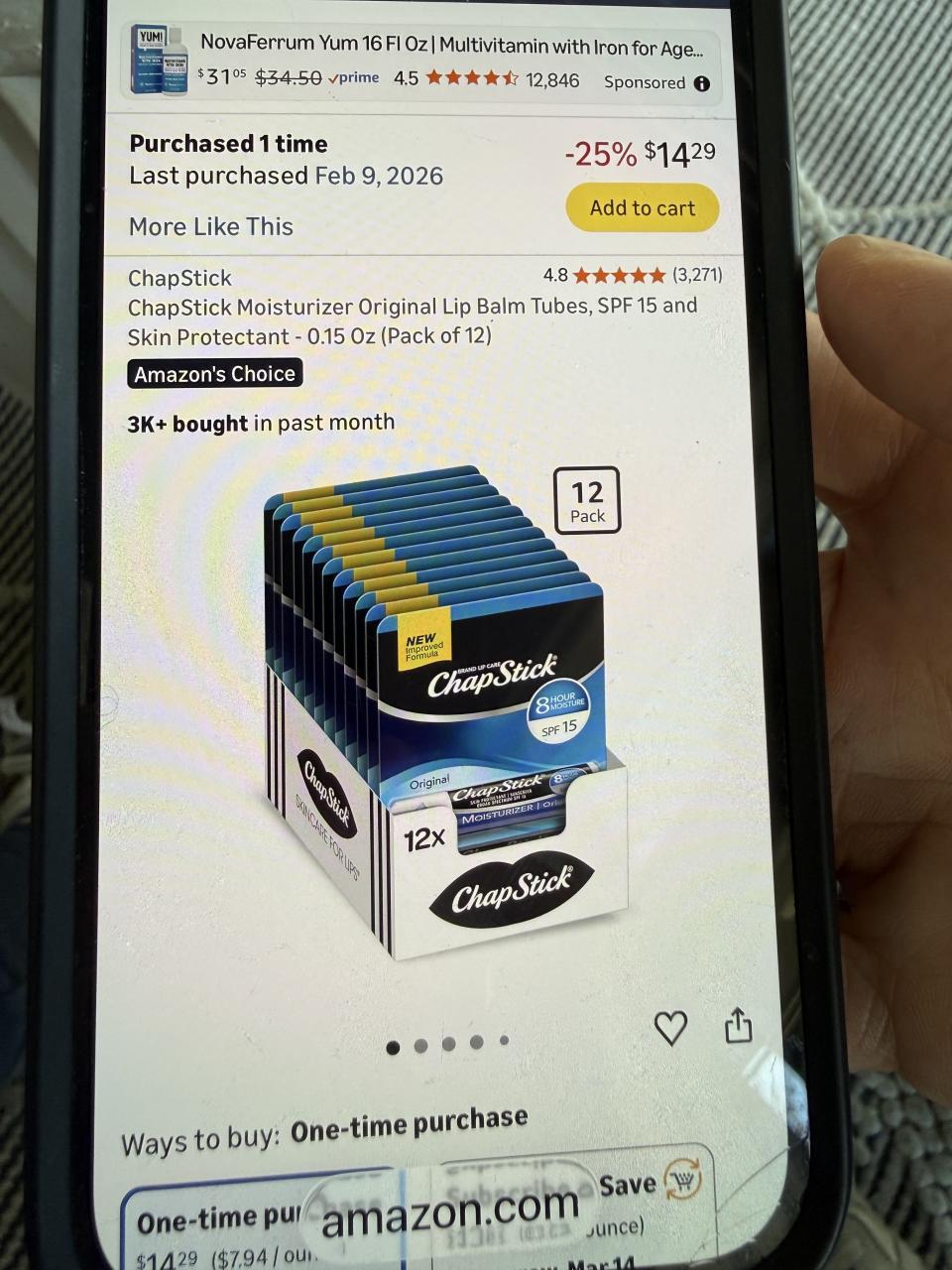Save ChapStick to wish list heart
This screenshot has height=1270, width=952.
point(671,1028)
